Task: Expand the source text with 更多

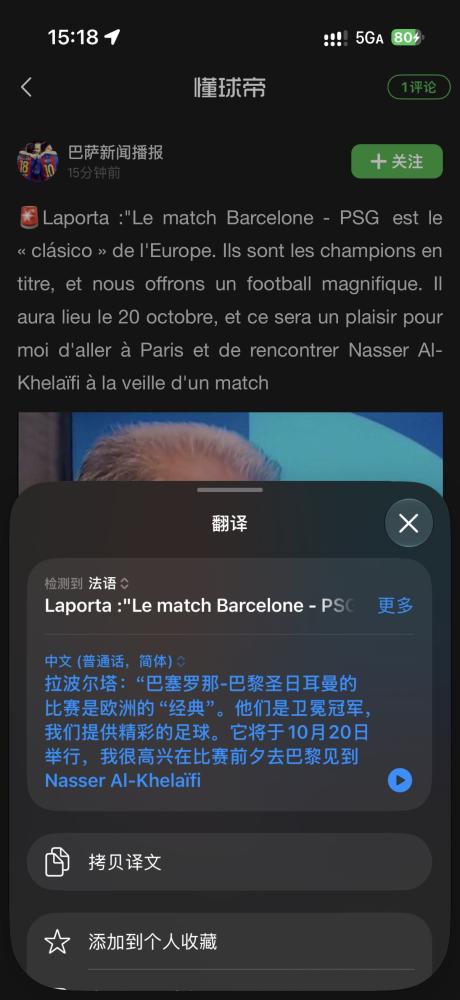Action: [x=396, y=605]
